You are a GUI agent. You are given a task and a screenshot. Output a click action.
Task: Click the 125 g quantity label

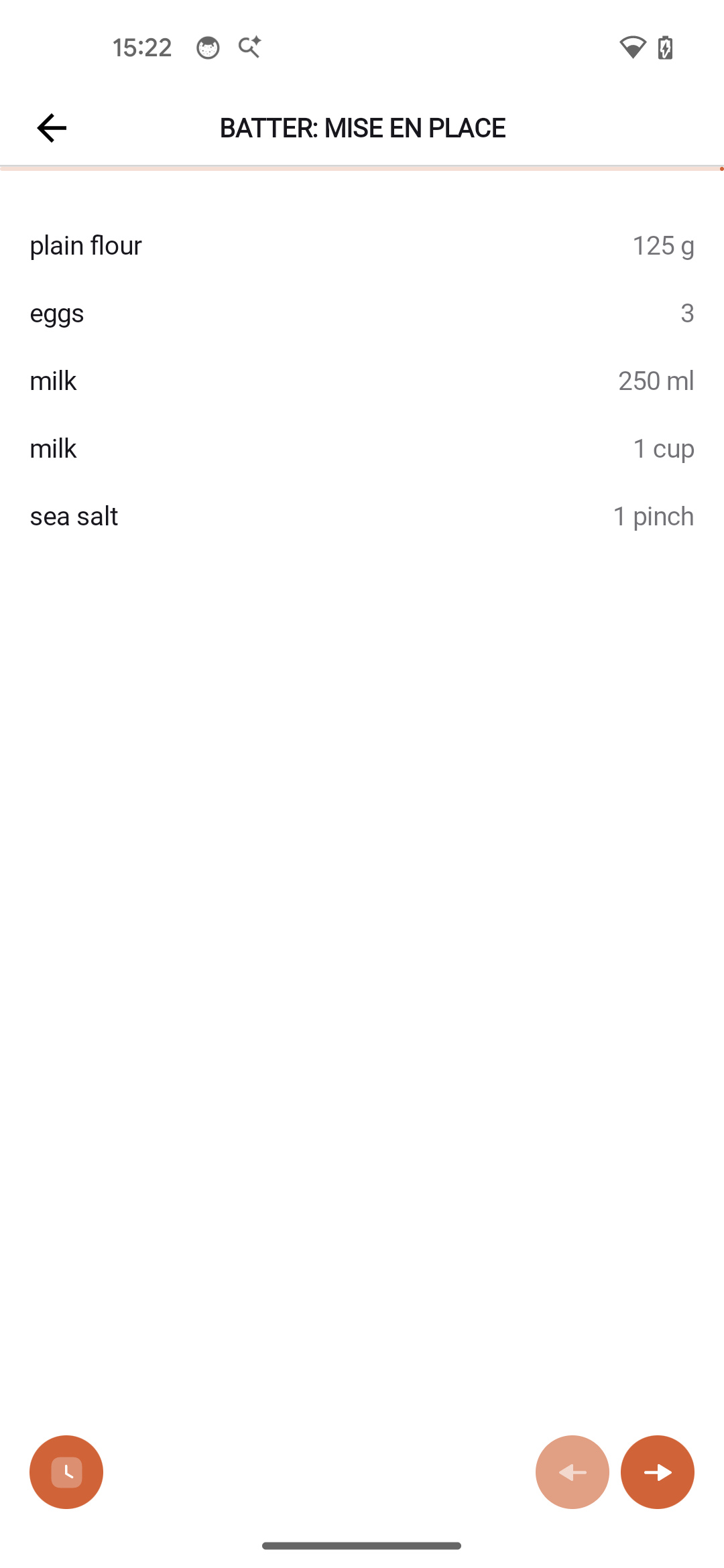(x=664, y=245)
